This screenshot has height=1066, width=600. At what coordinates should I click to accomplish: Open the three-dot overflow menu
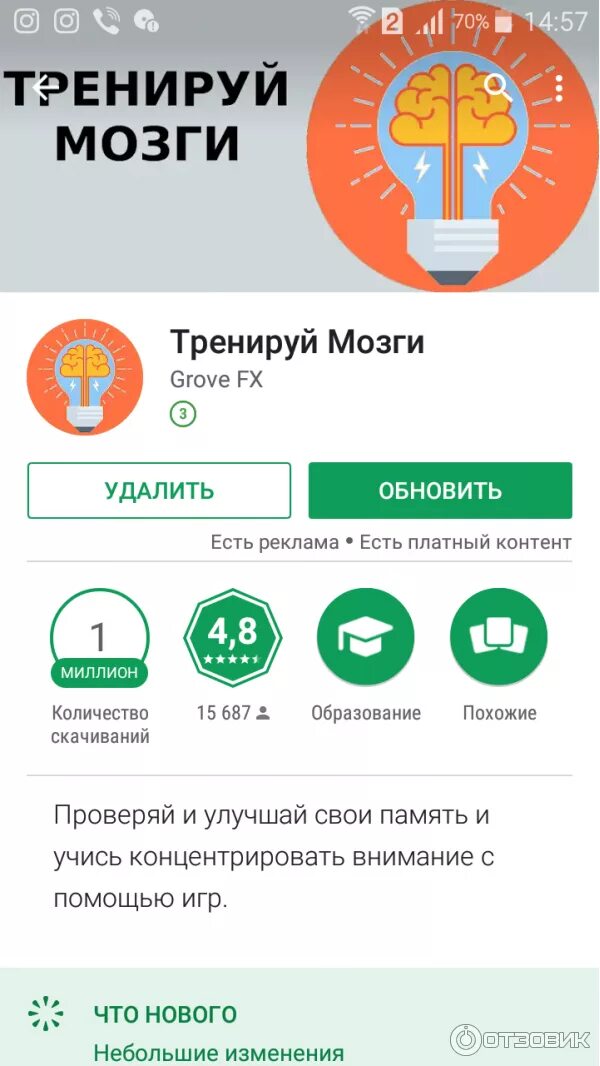[x=559, y=88]
